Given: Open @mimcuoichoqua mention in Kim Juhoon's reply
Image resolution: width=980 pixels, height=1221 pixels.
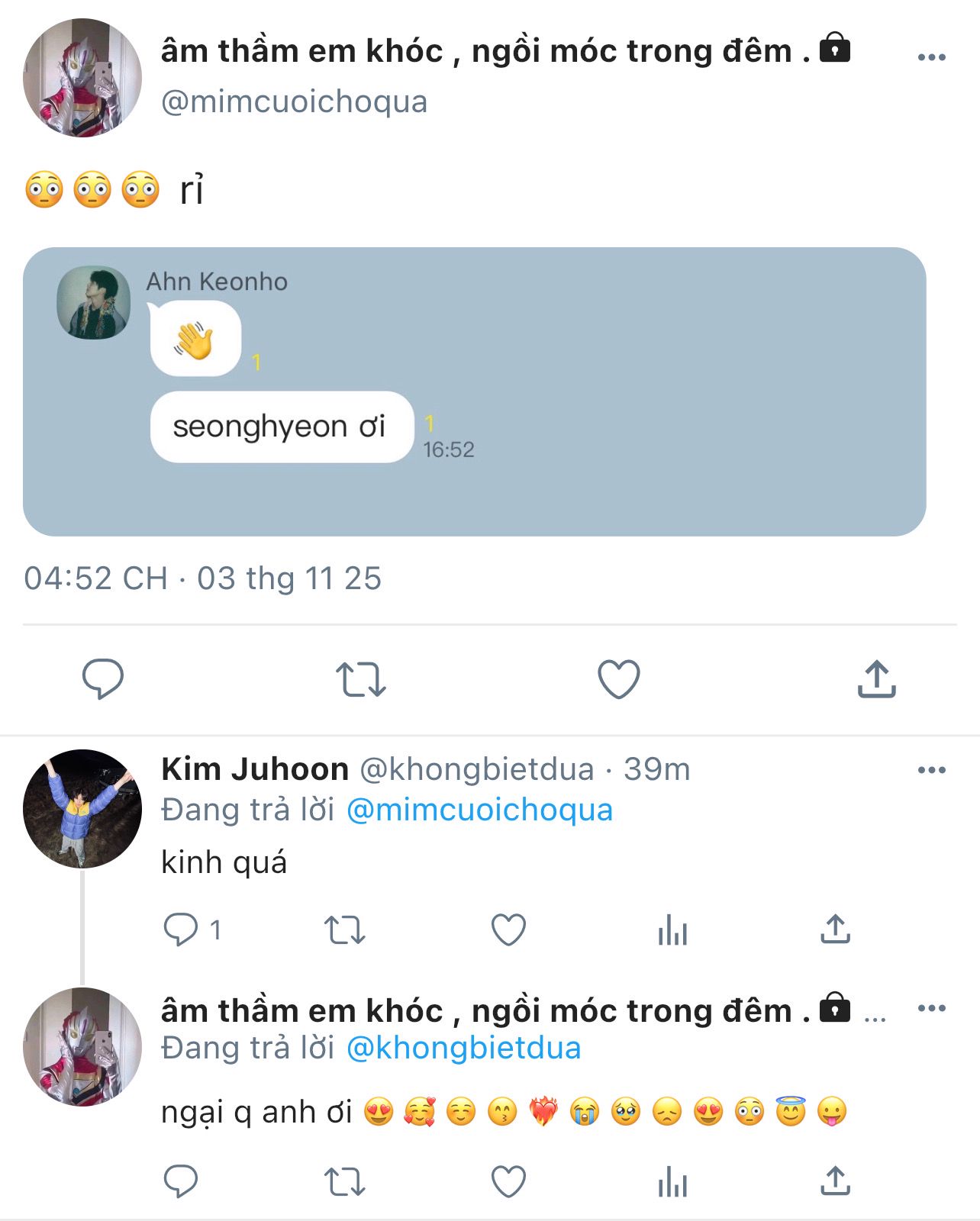Looking at the screenshot, I should [479, 810].
